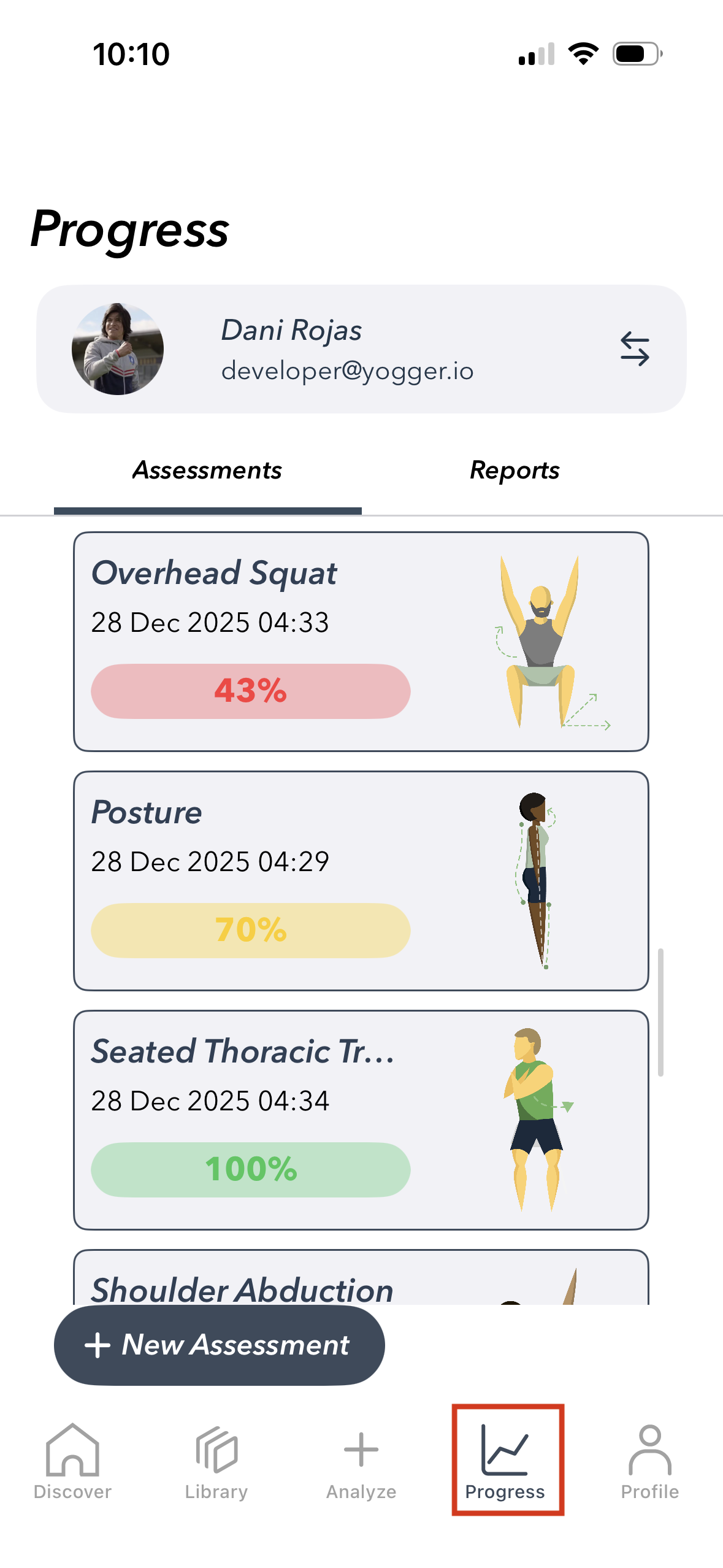View the Seated Thoracic assessment result
The image size is (723, 1568).
361,1120
